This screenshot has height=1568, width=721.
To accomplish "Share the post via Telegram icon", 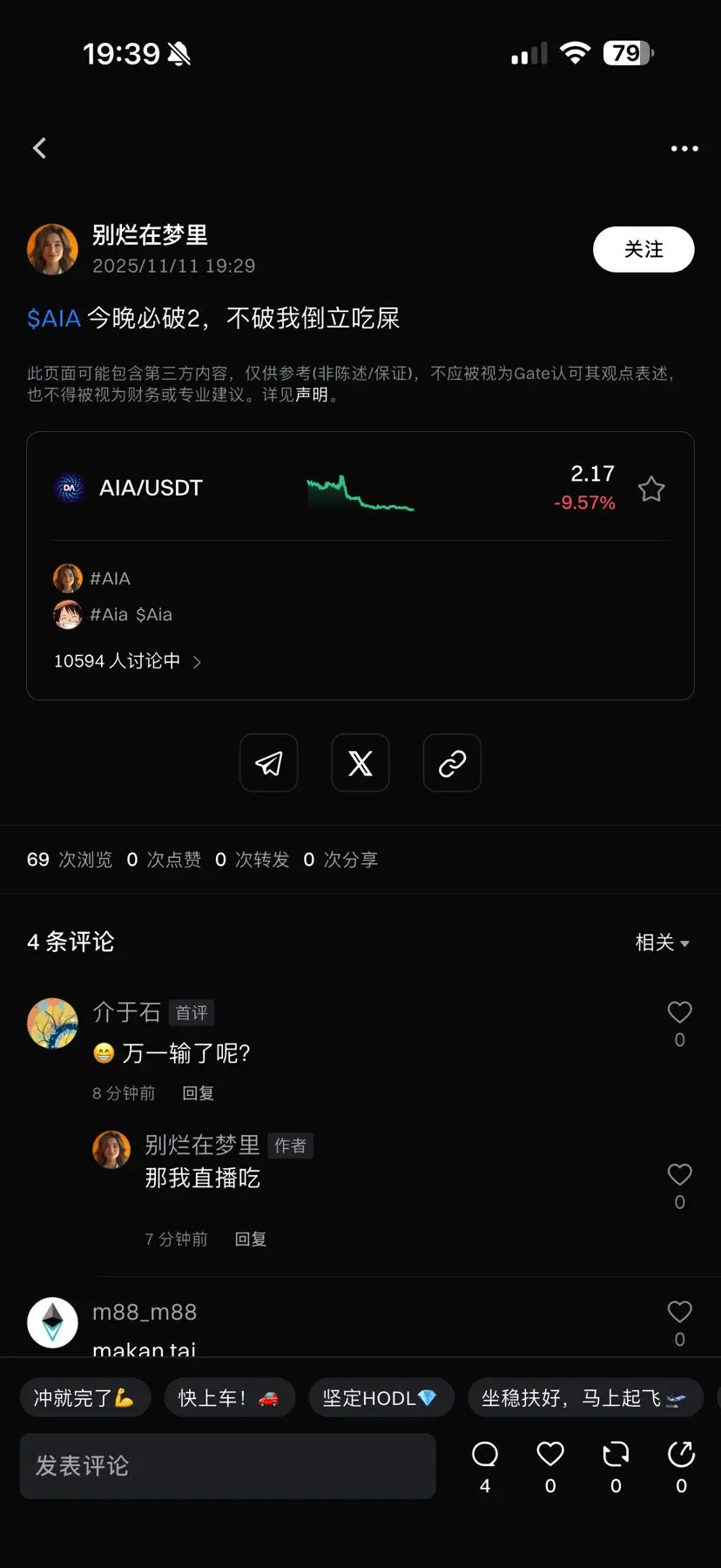I will click(x=269, y=763).
